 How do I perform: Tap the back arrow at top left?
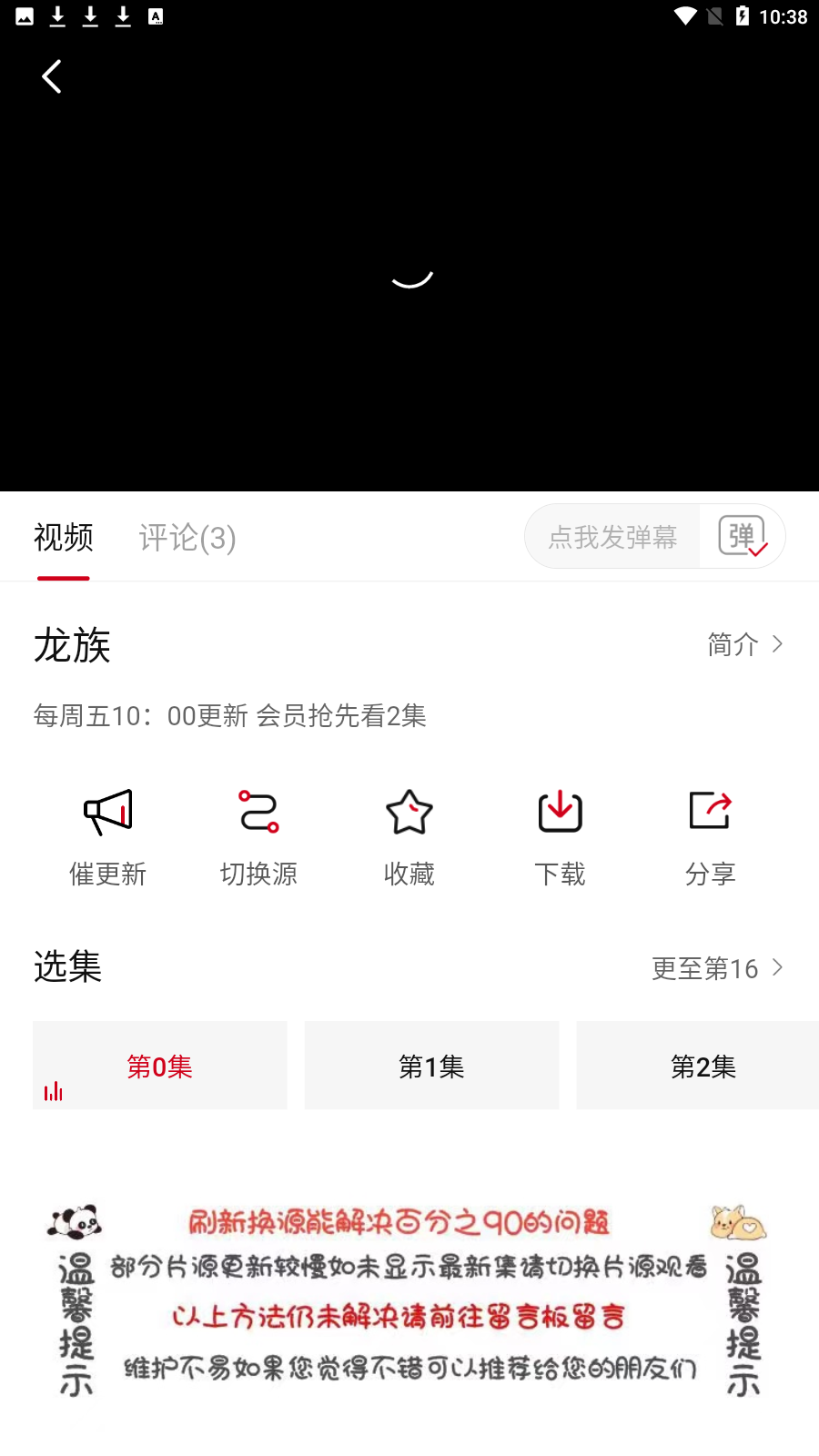point(51,76)
